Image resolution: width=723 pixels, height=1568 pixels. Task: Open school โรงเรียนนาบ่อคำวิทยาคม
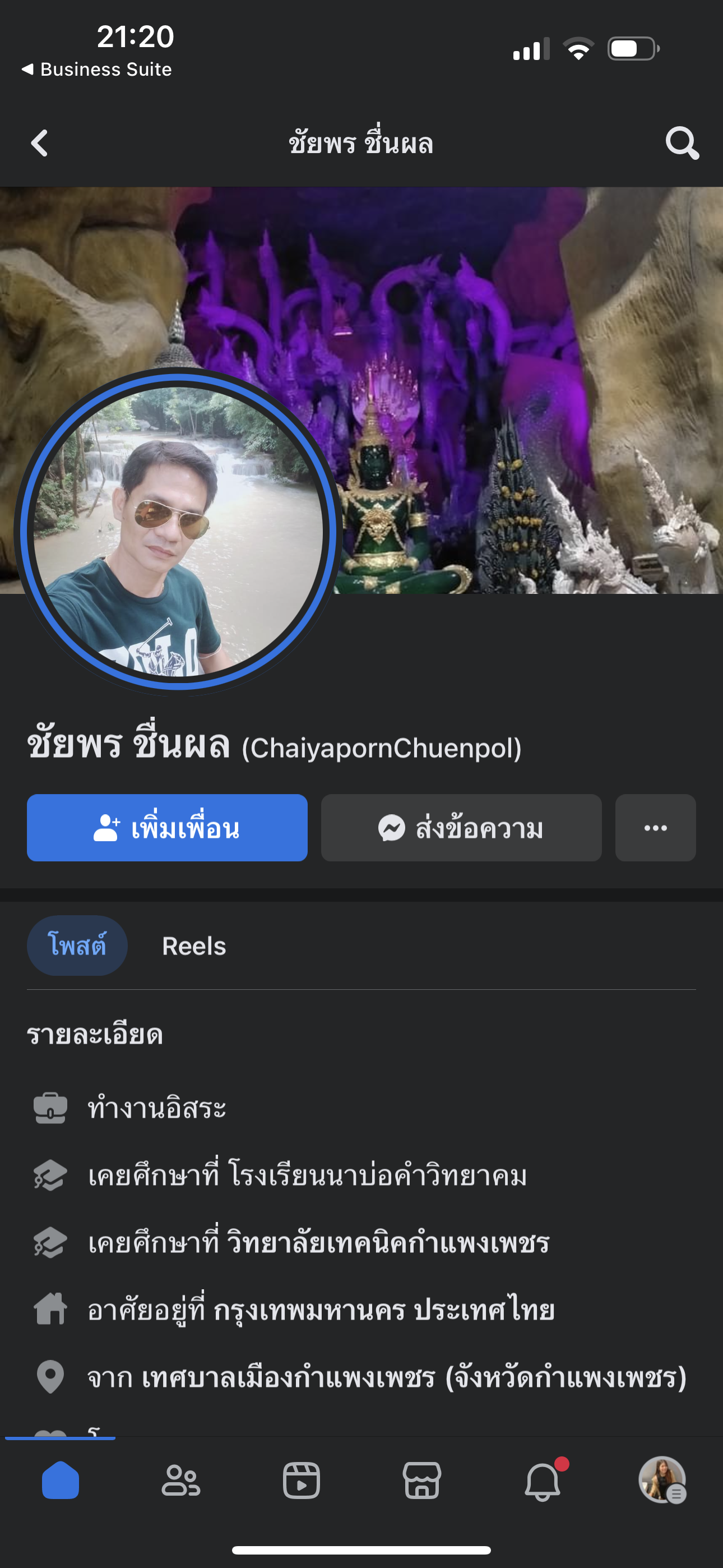coord(377,1175)
